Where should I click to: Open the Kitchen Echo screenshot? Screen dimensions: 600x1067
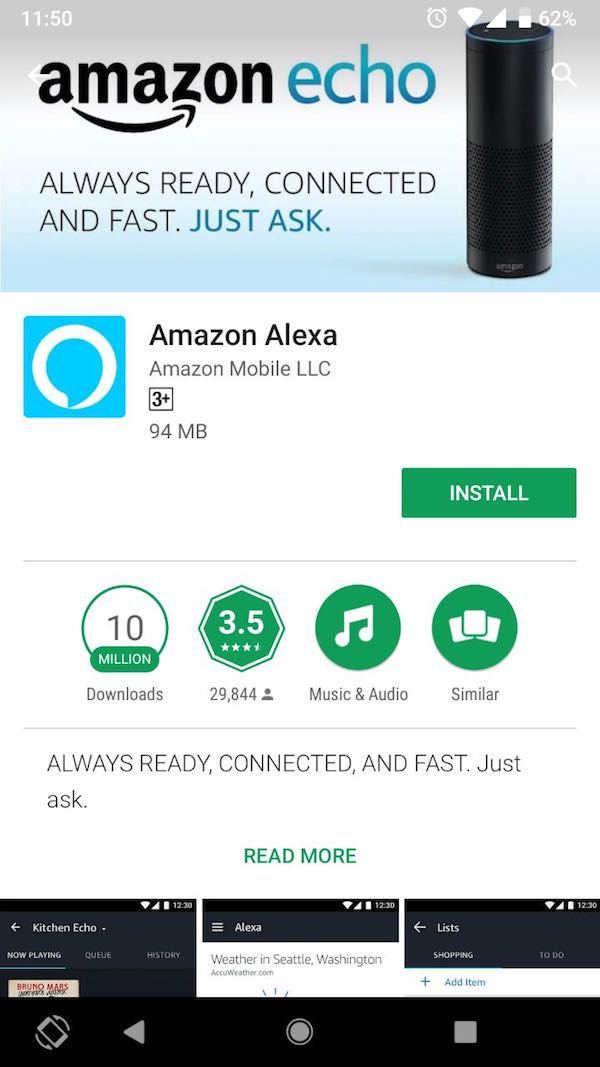tap(97, 948)
